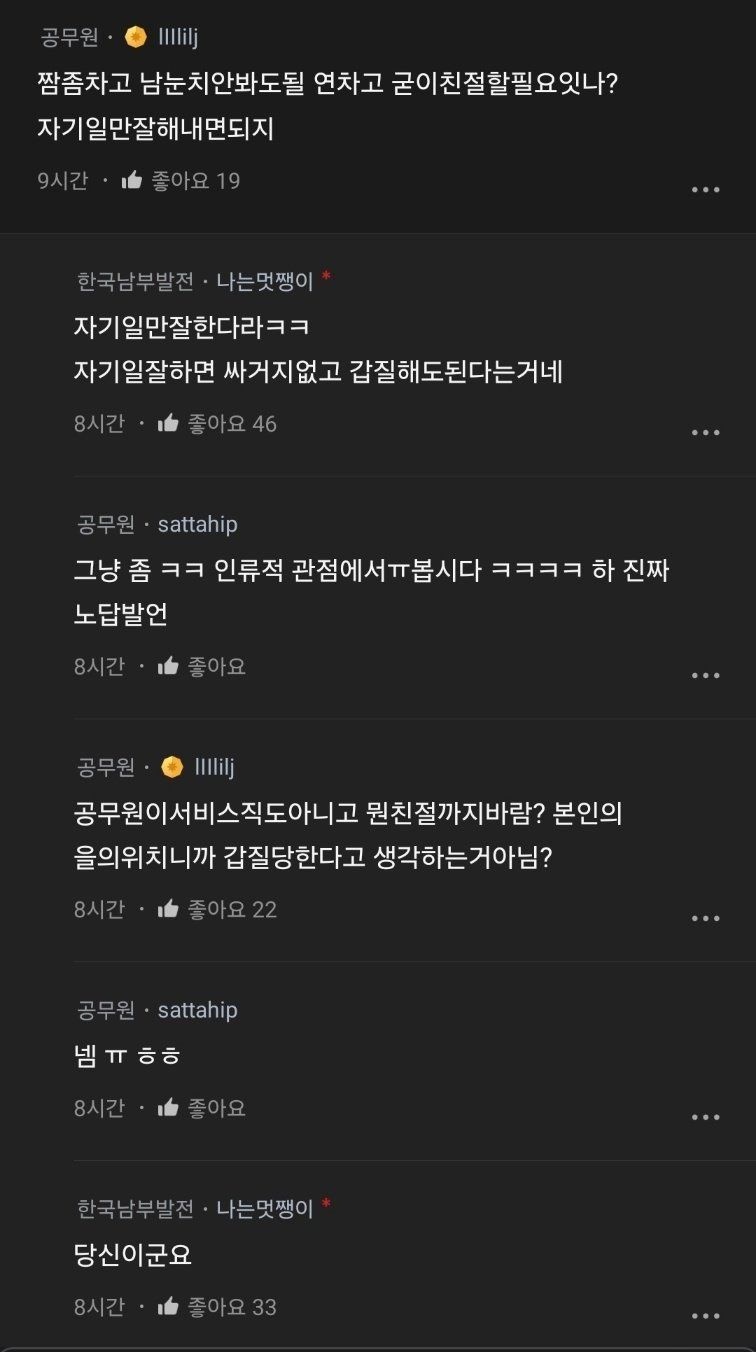Like the 당신이군요 reply
The height and width of the screenshot is (1352, 756).
click(169, 1307)
